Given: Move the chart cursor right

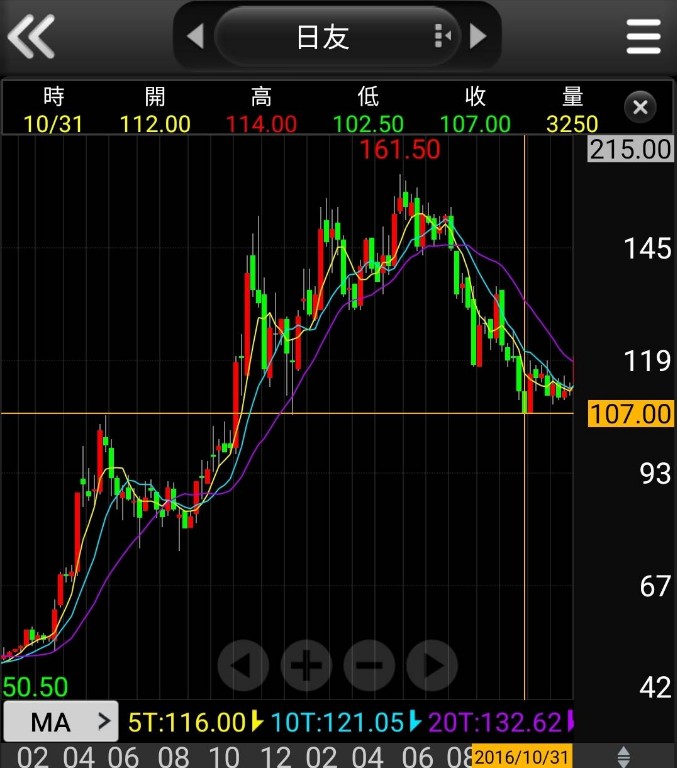Looking at the screenshot, I should click(x=432, y=663).
